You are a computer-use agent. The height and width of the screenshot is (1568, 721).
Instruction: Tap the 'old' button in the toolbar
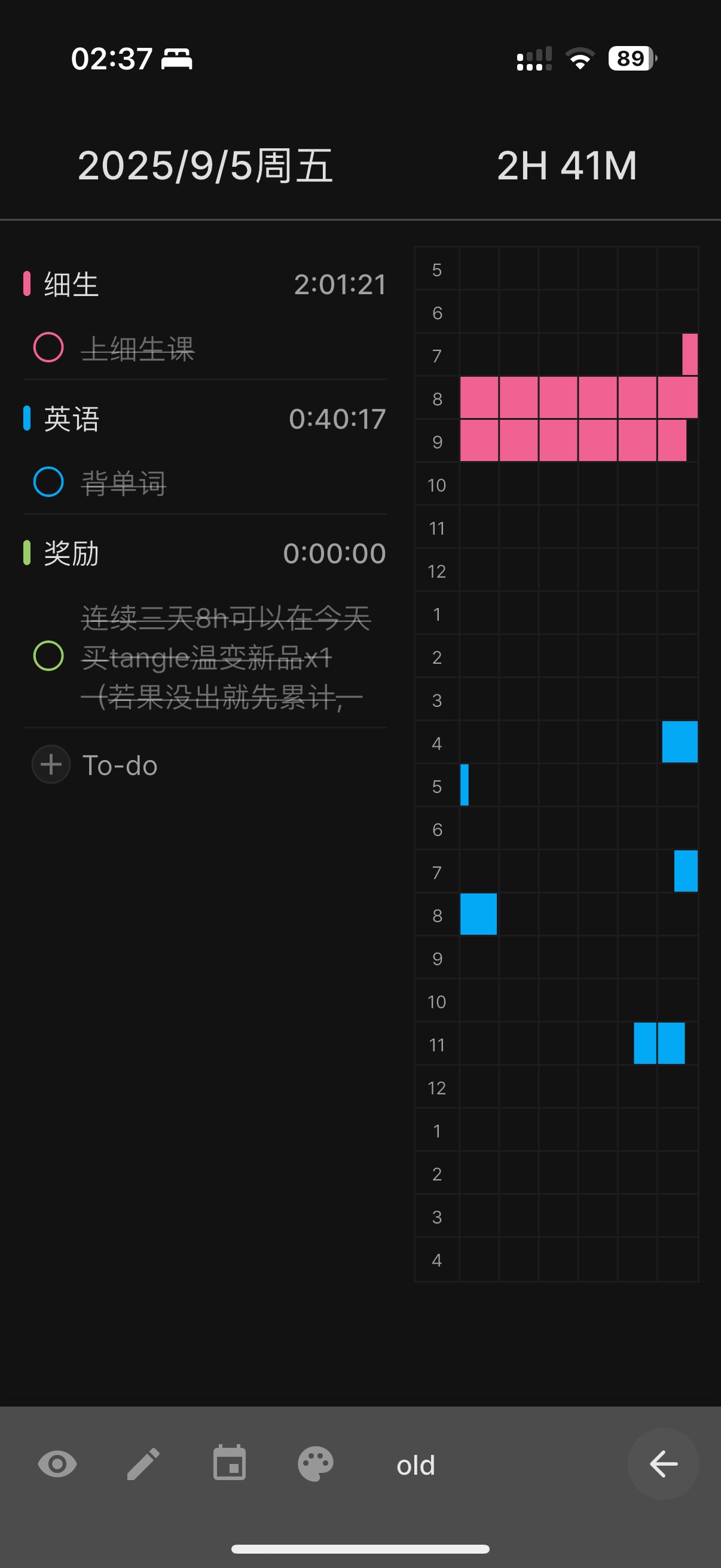point(416,1465)
